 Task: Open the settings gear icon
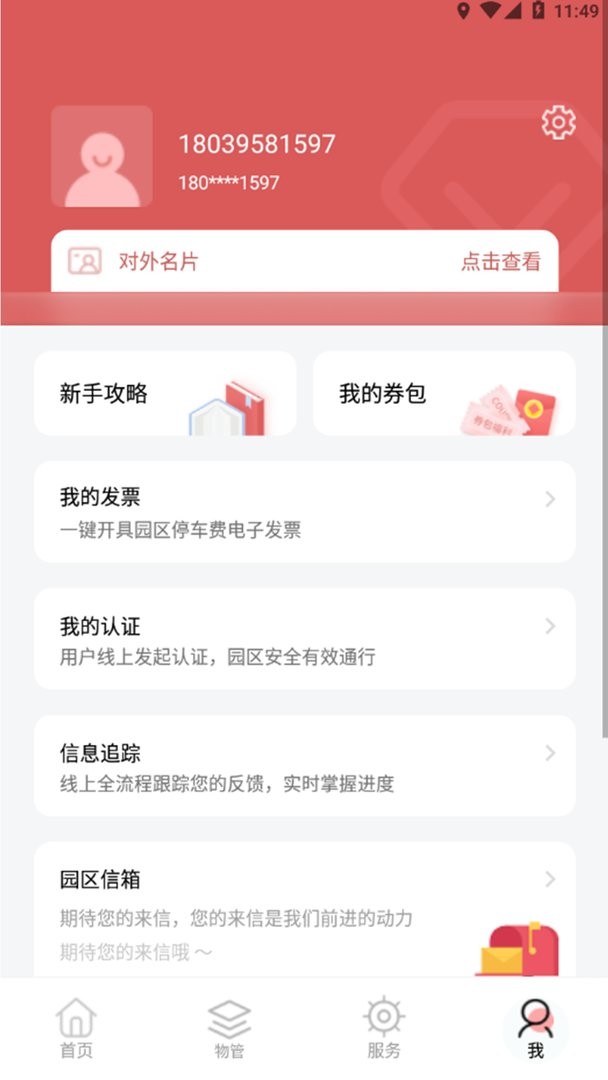558,122
